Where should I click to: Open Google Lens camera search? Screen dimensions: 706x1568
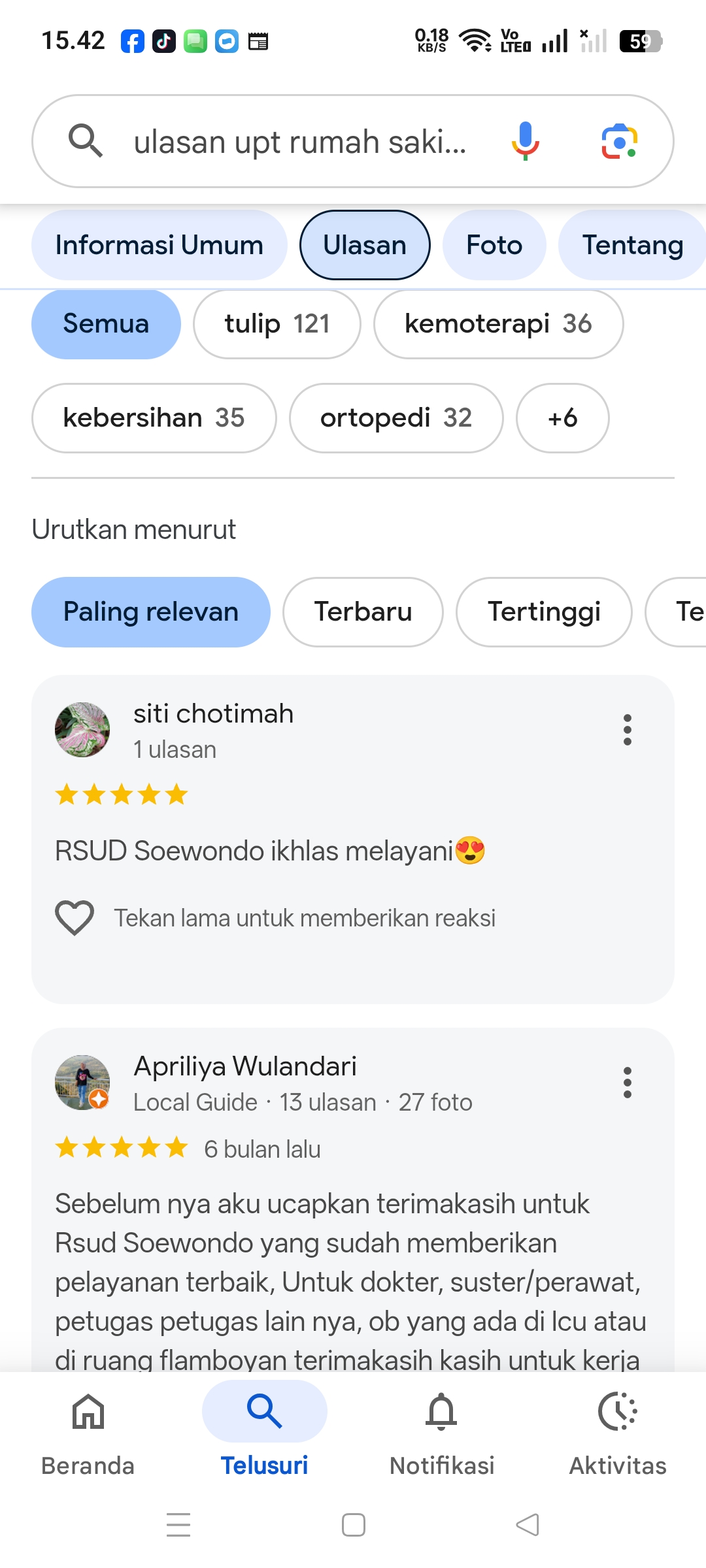pyautogui.click(x=619, y=141)
